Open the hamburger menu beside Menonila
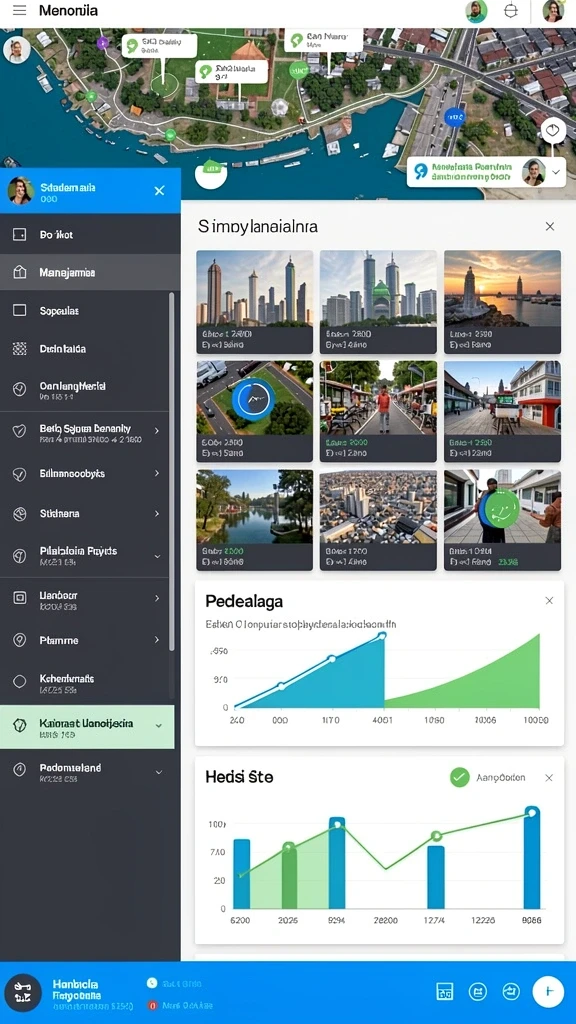Image resolution: width=576 pixels, height=1024 pixels. click(20, 11)
